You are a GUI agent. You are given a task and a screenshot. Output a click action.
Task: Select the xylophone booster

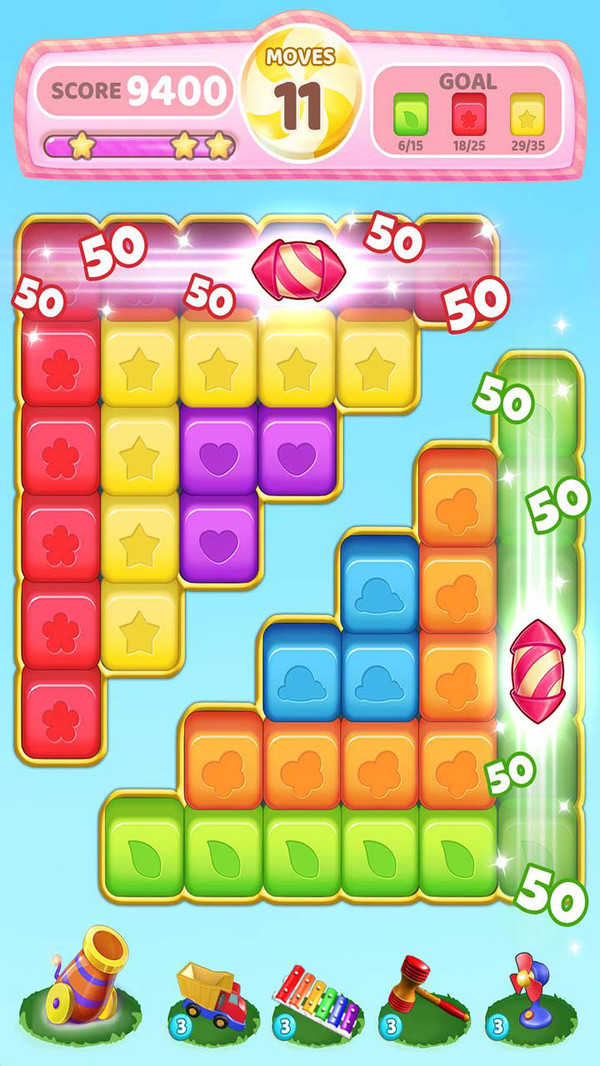tap(316, 995)
